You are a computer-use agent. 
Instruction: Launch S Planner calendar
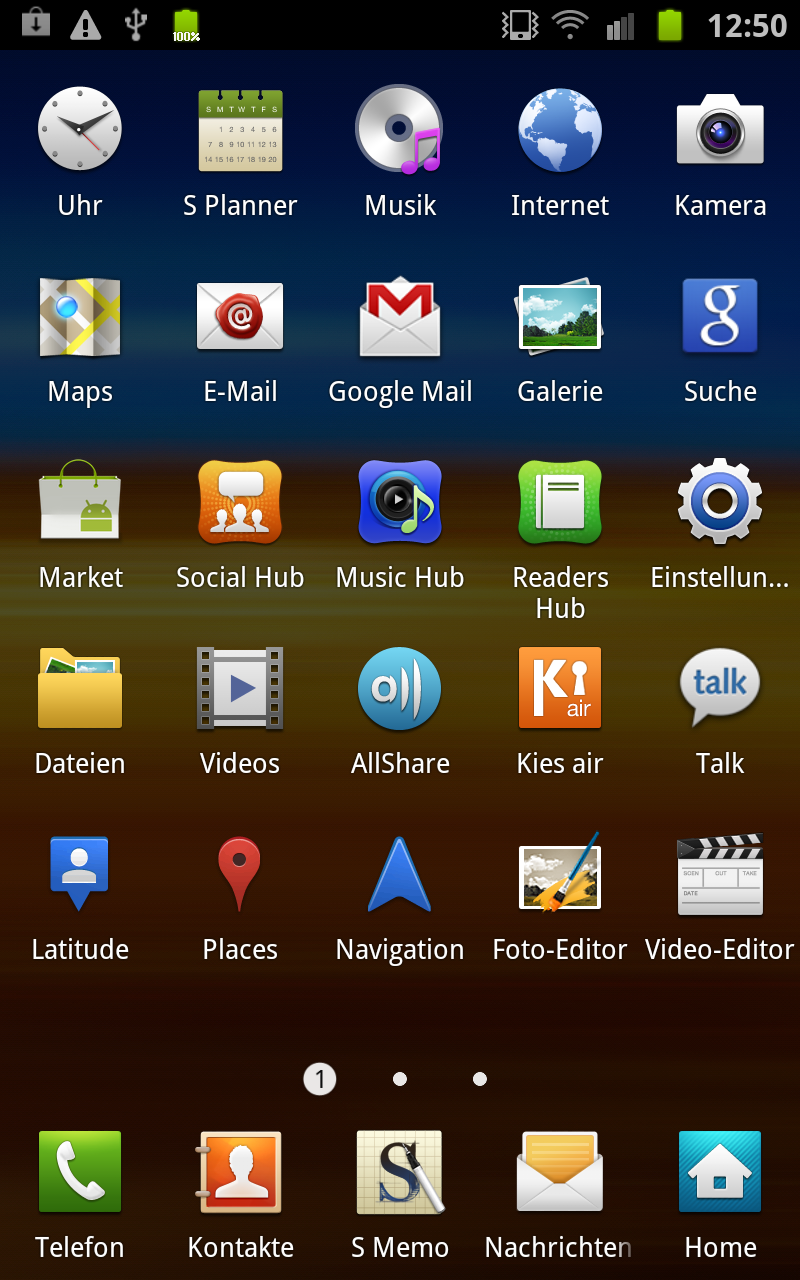(x=240, y=130)
